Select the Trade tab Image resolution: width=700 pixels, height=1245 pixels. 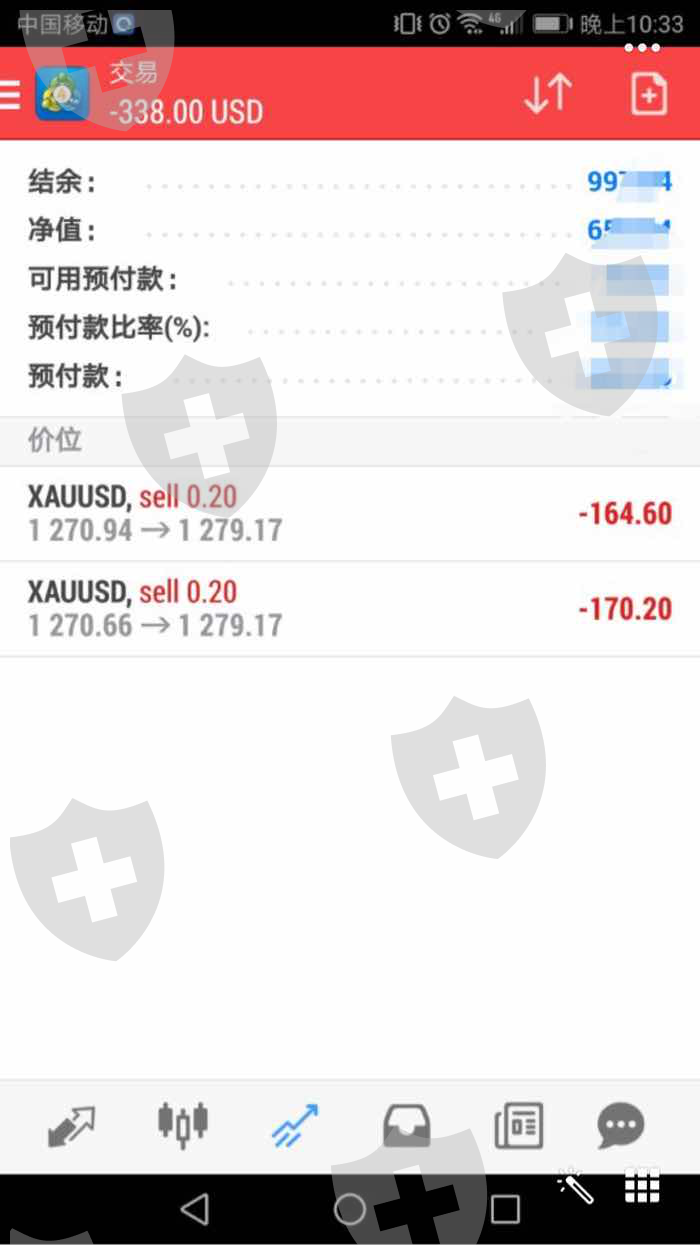pos(295,1127)
